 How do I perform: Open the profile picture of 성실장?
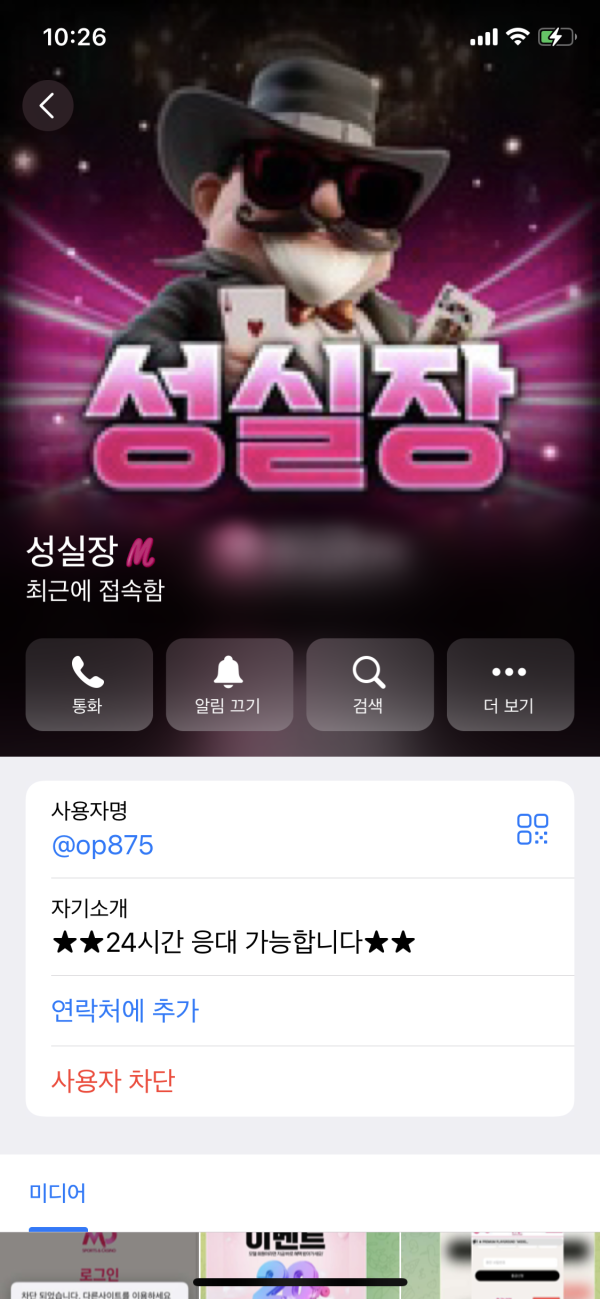click(300, 300)
